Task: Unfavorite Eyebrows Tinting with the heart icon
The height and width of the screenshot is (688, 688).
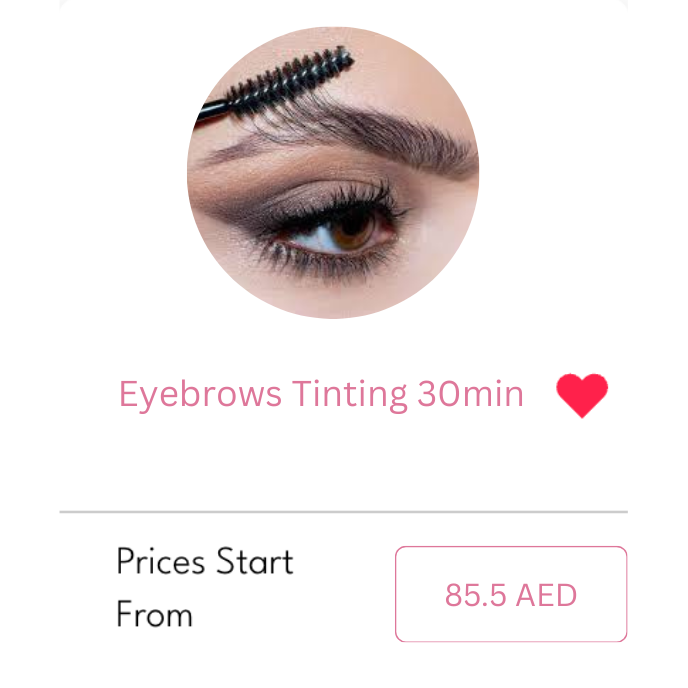Action: pos(582,395)
